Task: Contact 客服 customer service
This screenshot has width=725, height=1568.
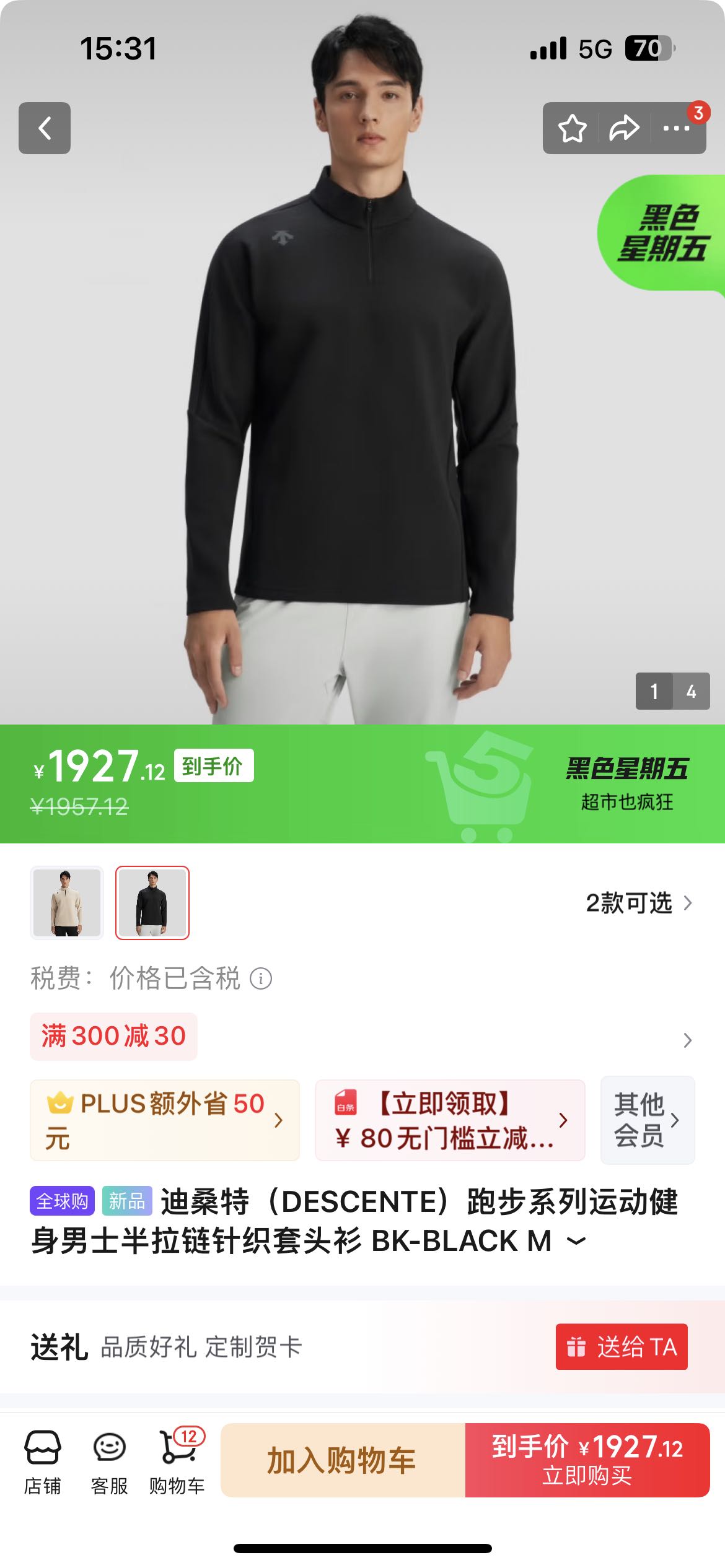Action: coord(110,1460)
